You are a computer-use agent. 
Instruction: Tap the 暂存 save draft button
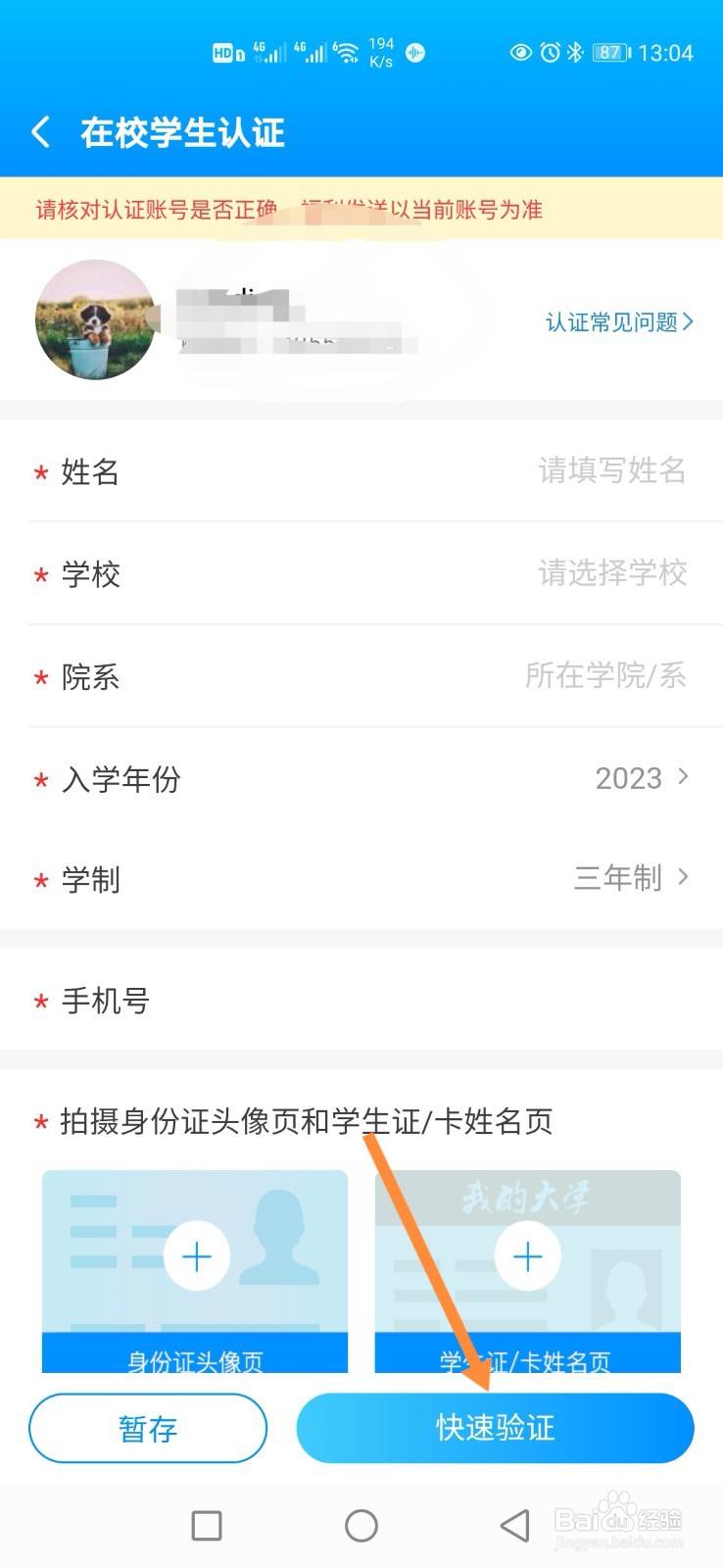pos(147,1428)
